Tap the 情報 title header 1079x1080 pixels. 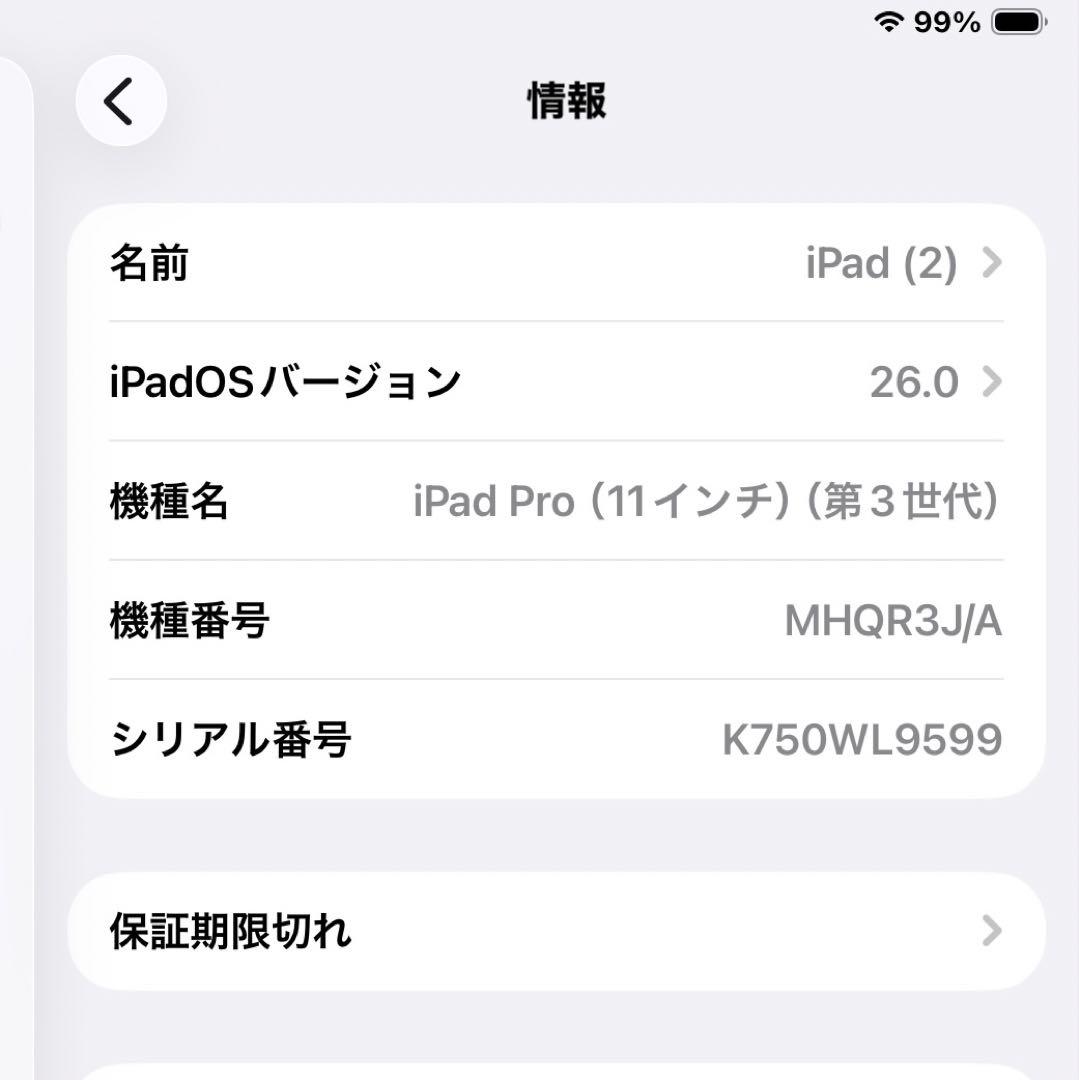click(x=565, y=101)
